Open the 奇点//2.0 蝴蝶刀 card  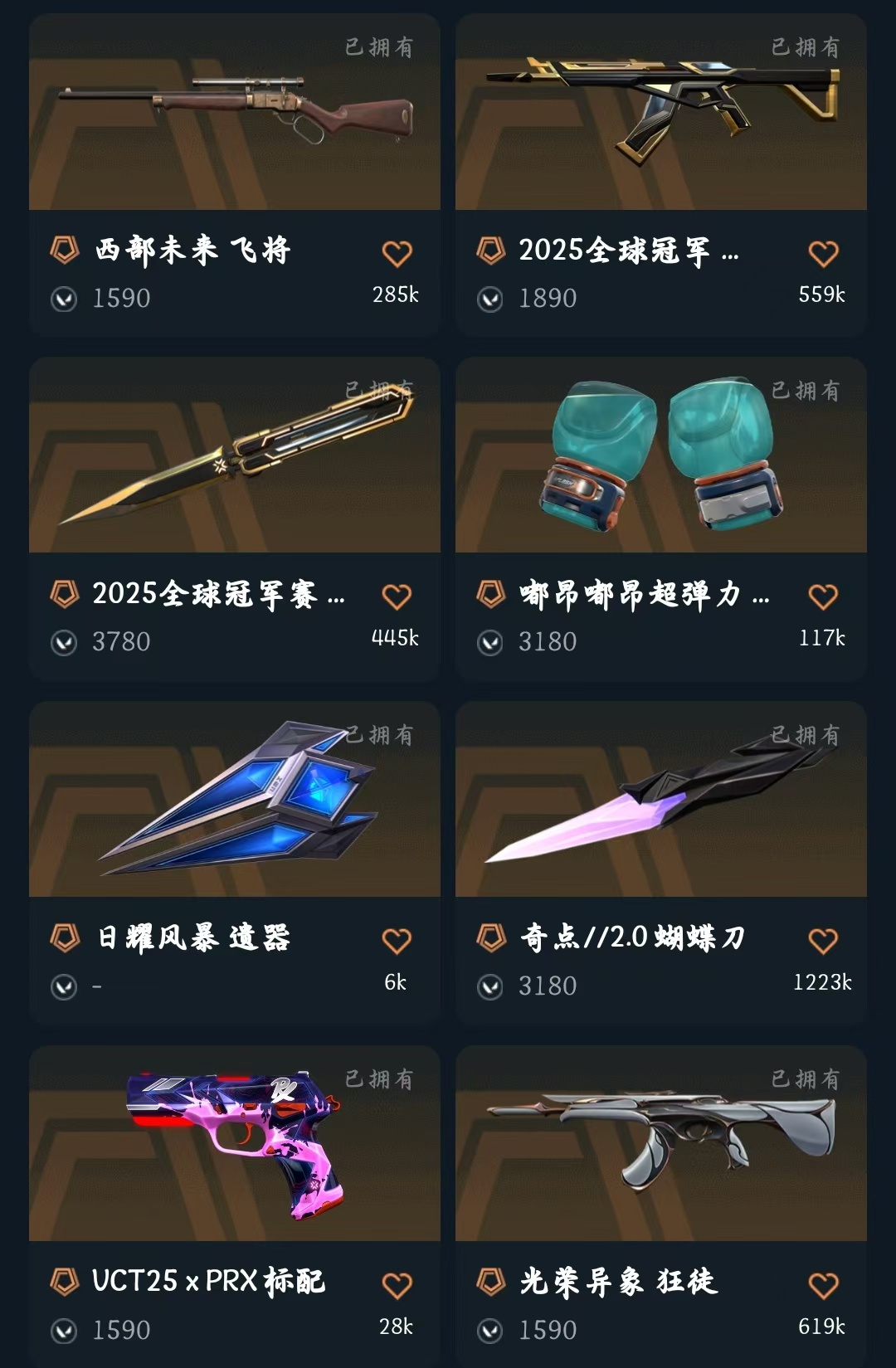tap(661, 864)
